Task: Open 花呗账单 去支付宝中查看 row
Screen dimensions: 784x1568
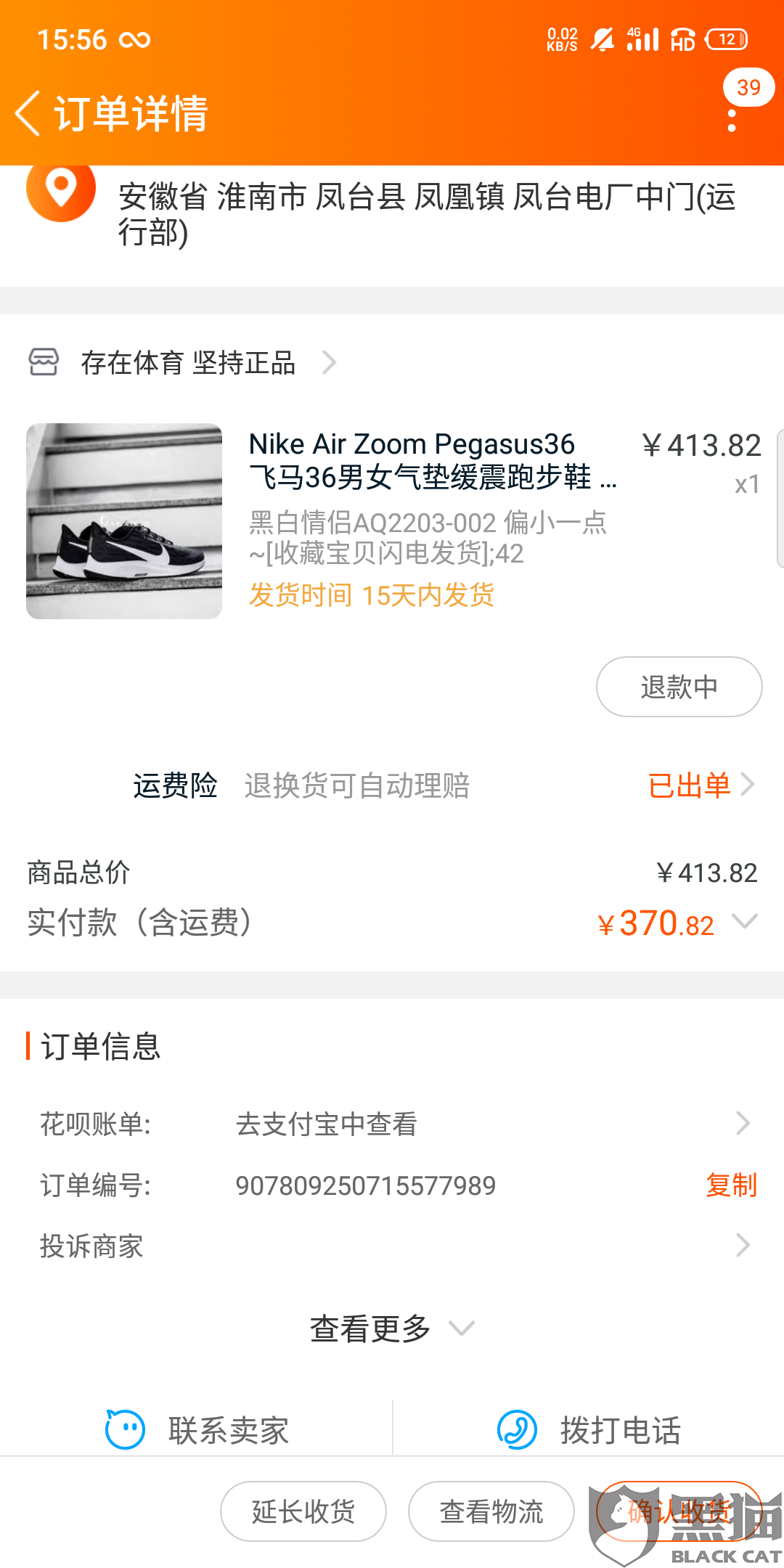Action: [x=392, y=1124]
